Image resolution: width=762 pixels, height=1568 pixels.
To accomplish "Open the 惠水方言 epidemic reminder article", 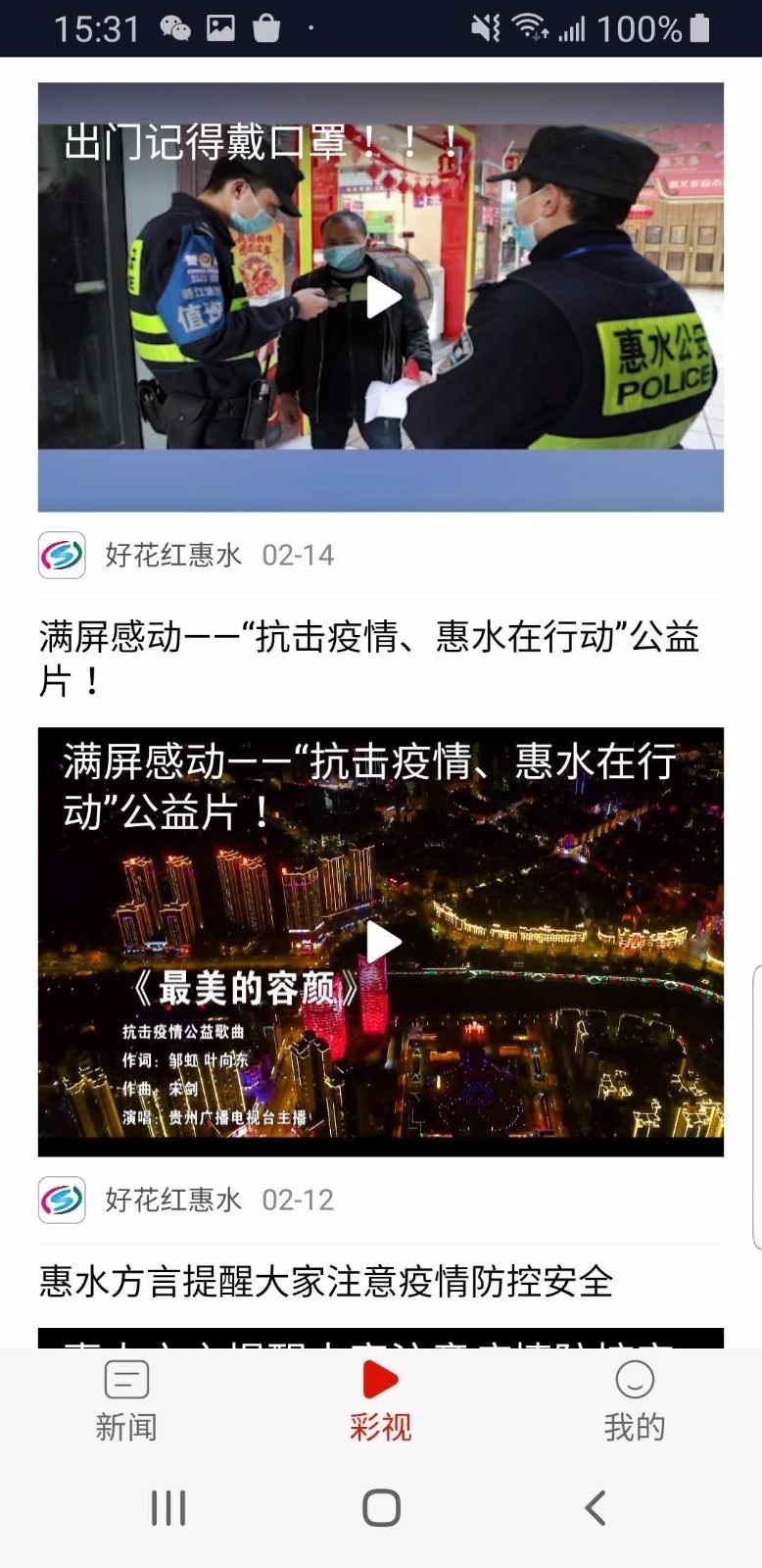I will click(x=323, y=1279).
